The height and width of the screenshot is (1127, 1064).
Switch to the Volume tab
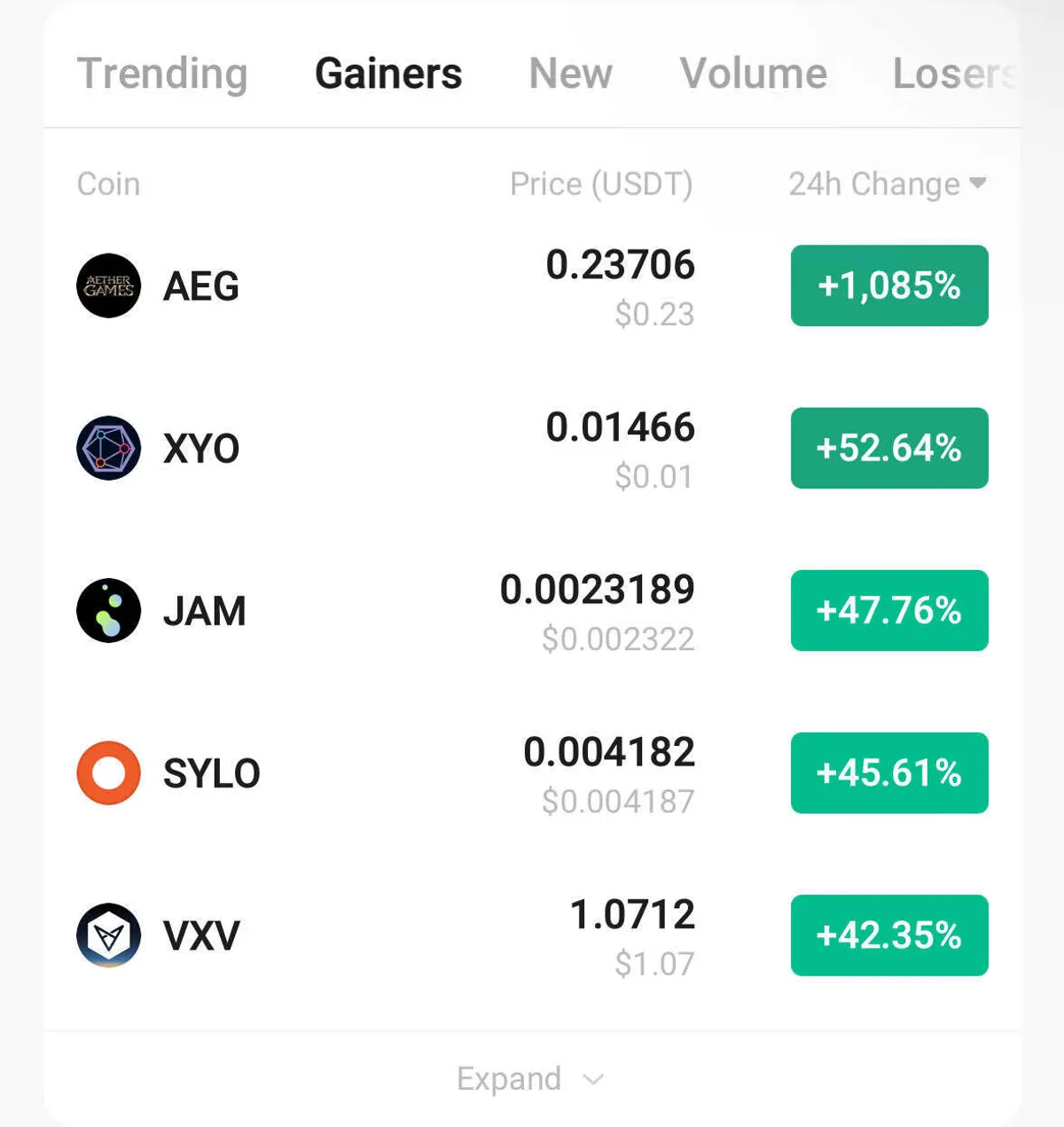pyautogui.click(x=753, y=74)
